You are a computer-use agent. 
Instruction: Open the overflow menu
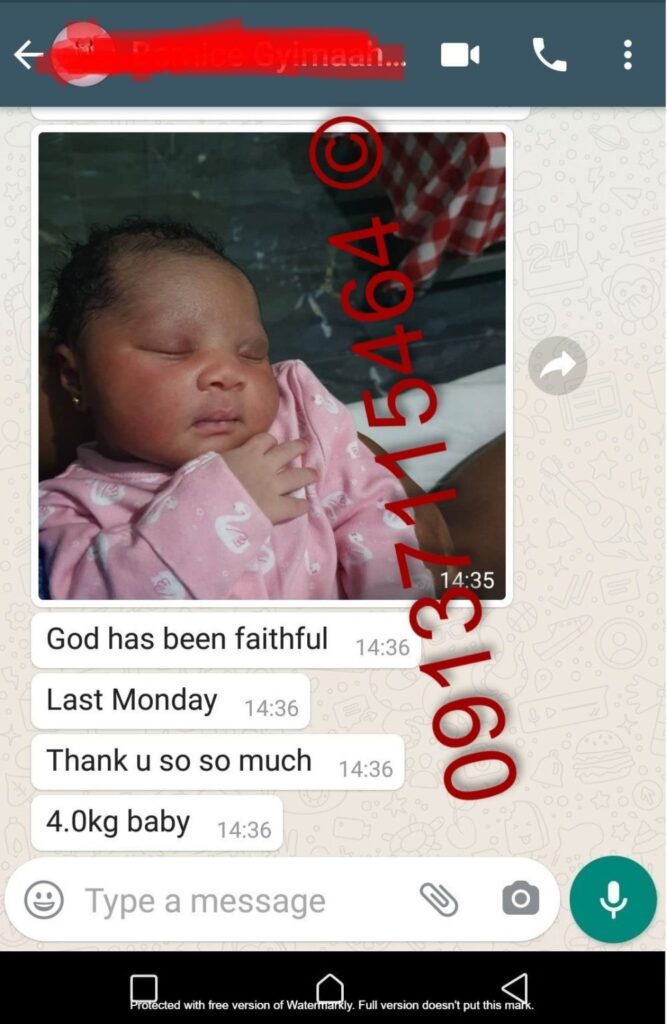click(627, 55)
